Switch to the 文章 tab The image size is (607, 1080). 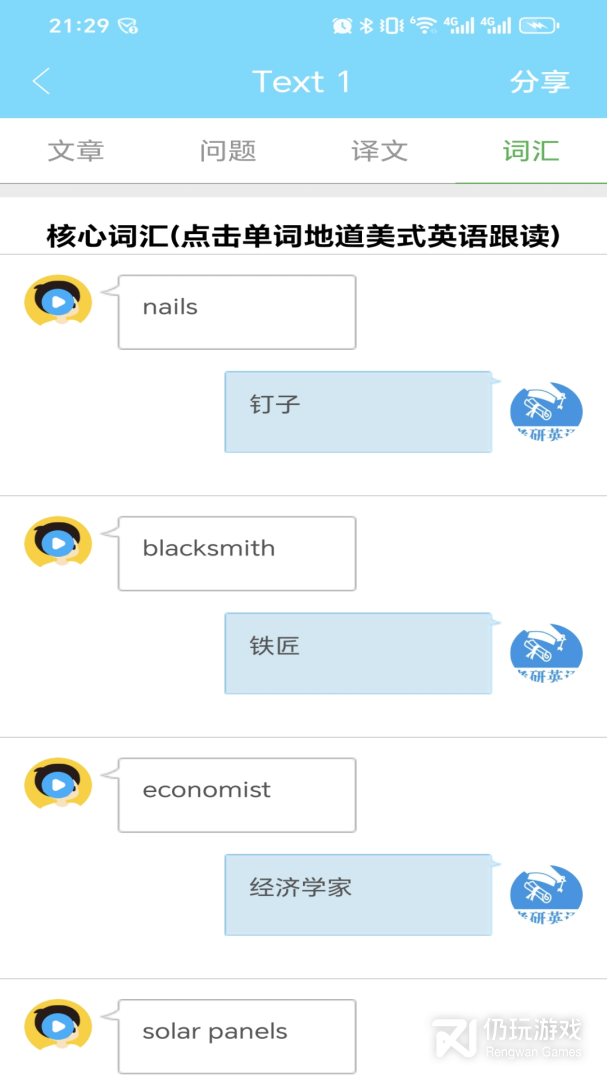pos(76,152)
